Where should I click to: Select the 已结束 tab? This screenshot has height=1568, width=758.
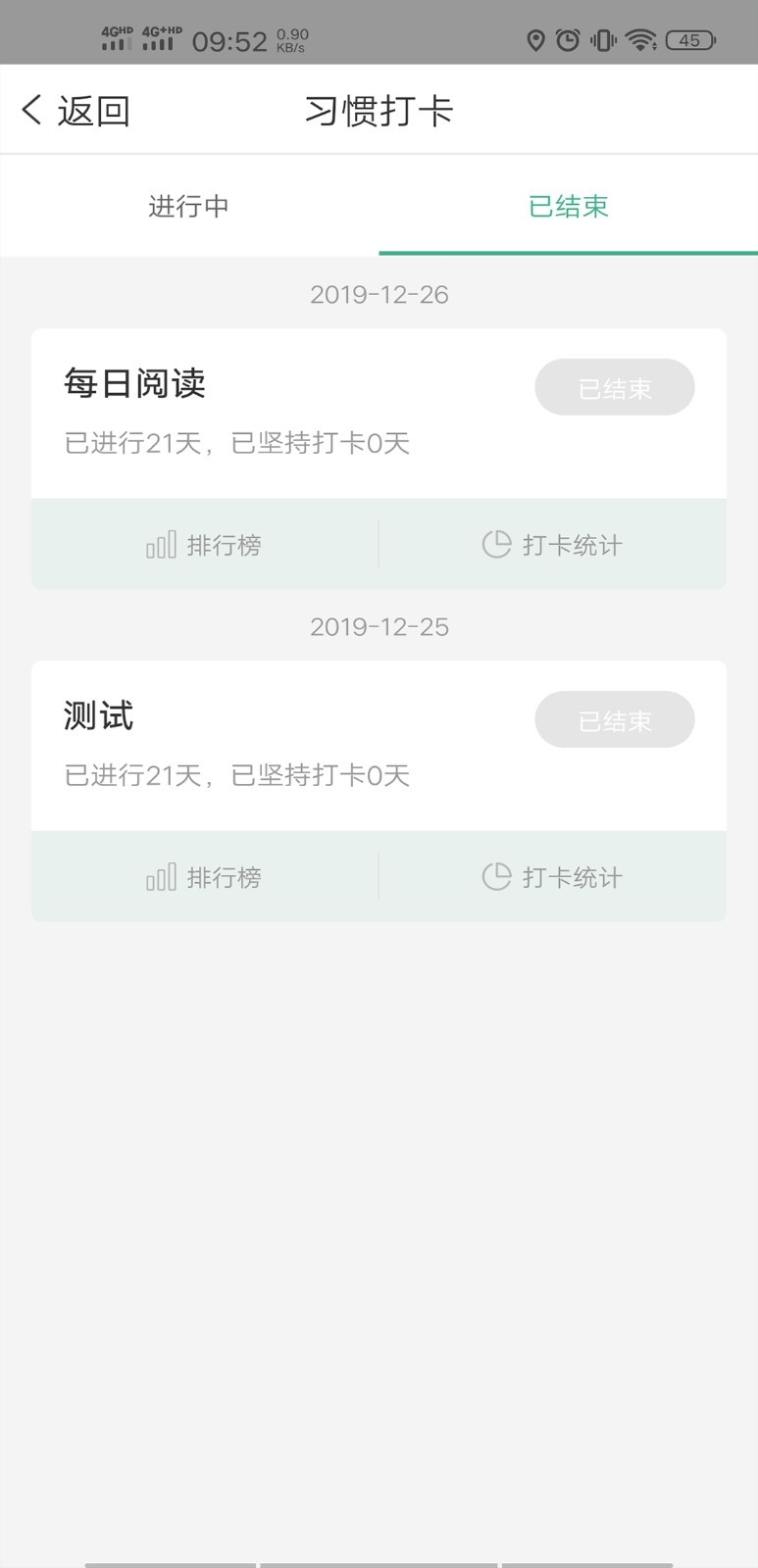[x=568, y=207]
